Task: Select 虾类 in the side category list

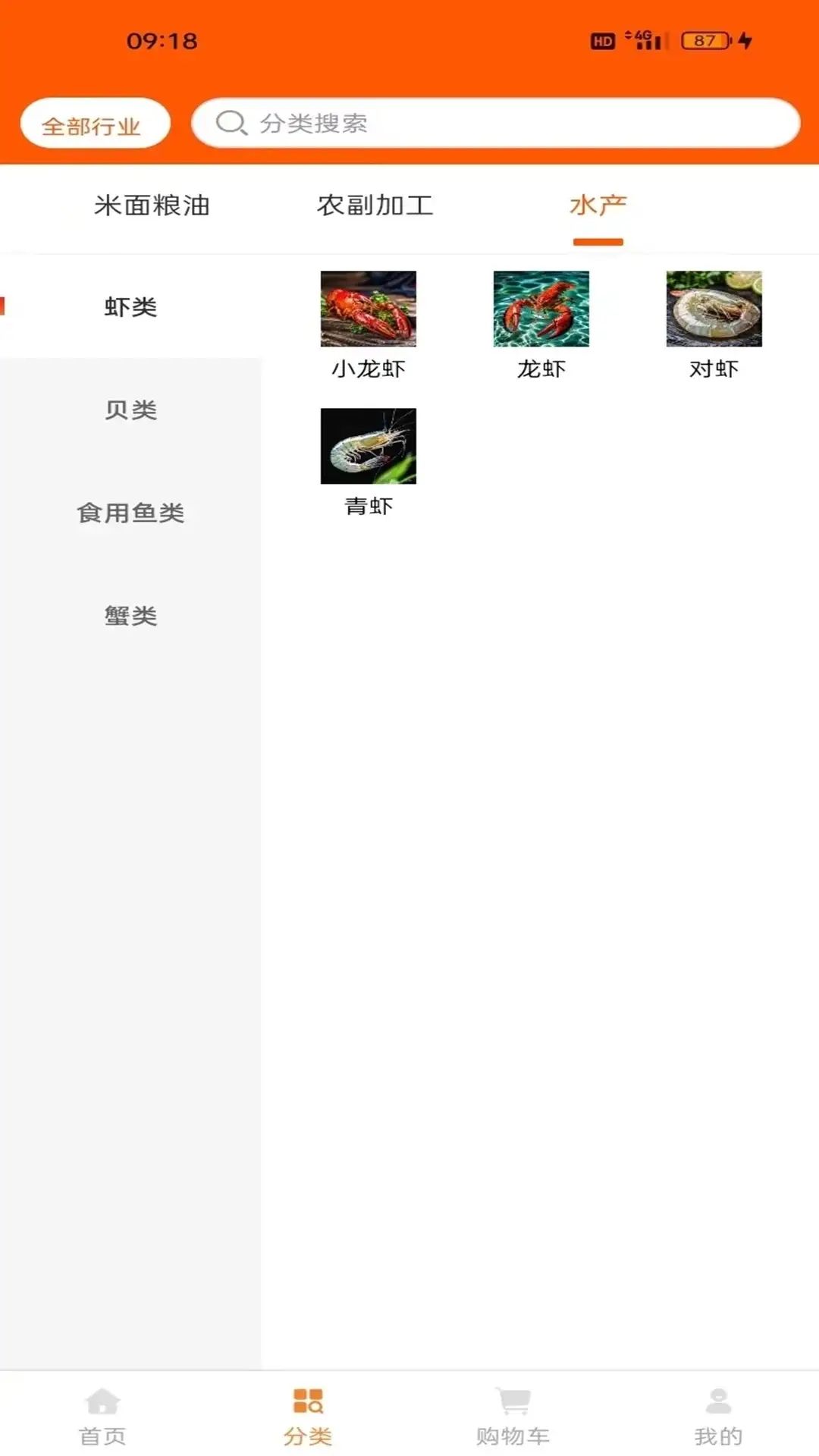Action: [130, 307]
